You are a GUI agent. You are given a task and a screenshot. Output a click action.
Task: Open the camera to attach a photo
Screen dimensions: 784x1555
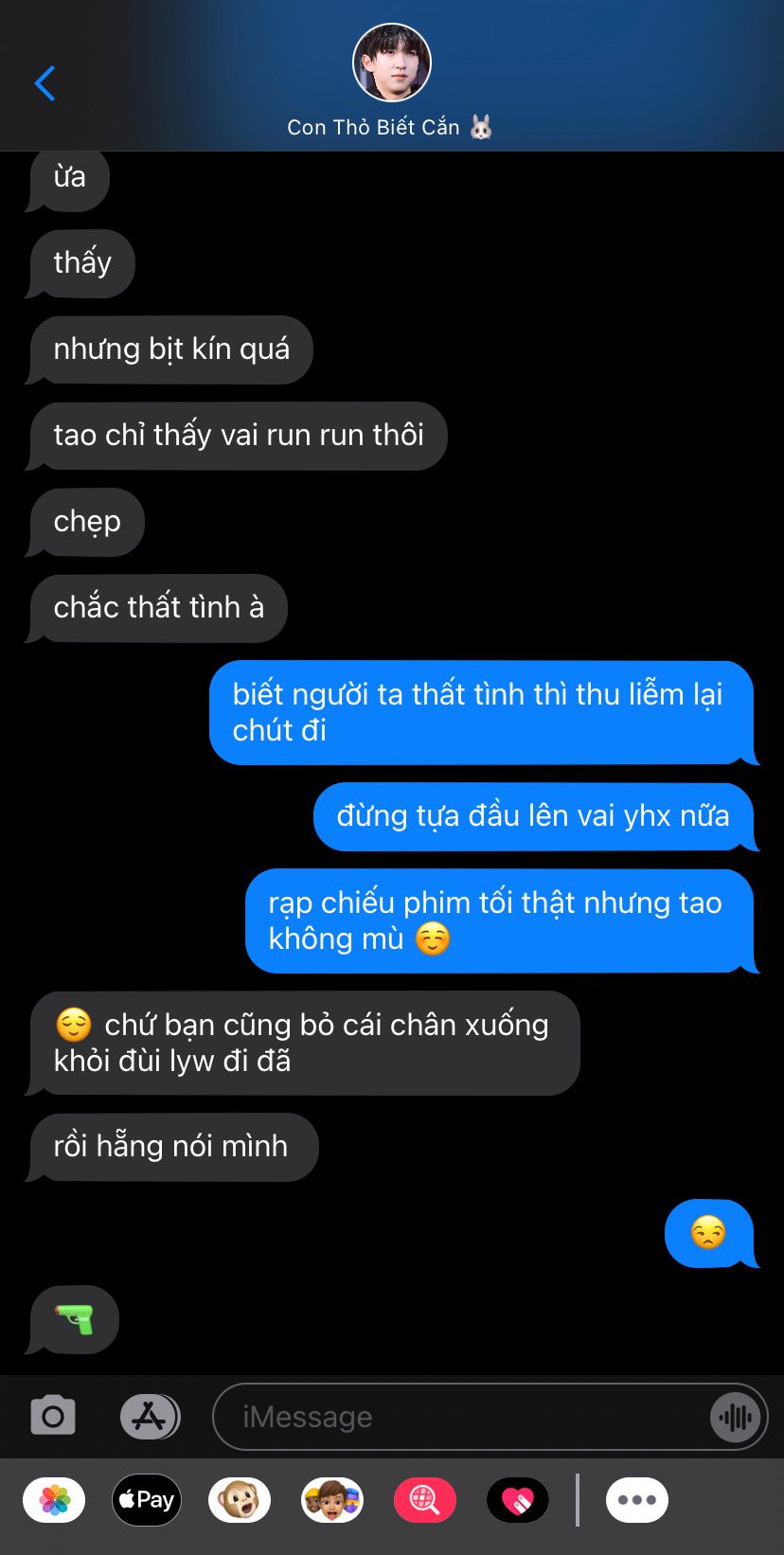tap(53, 1417)
